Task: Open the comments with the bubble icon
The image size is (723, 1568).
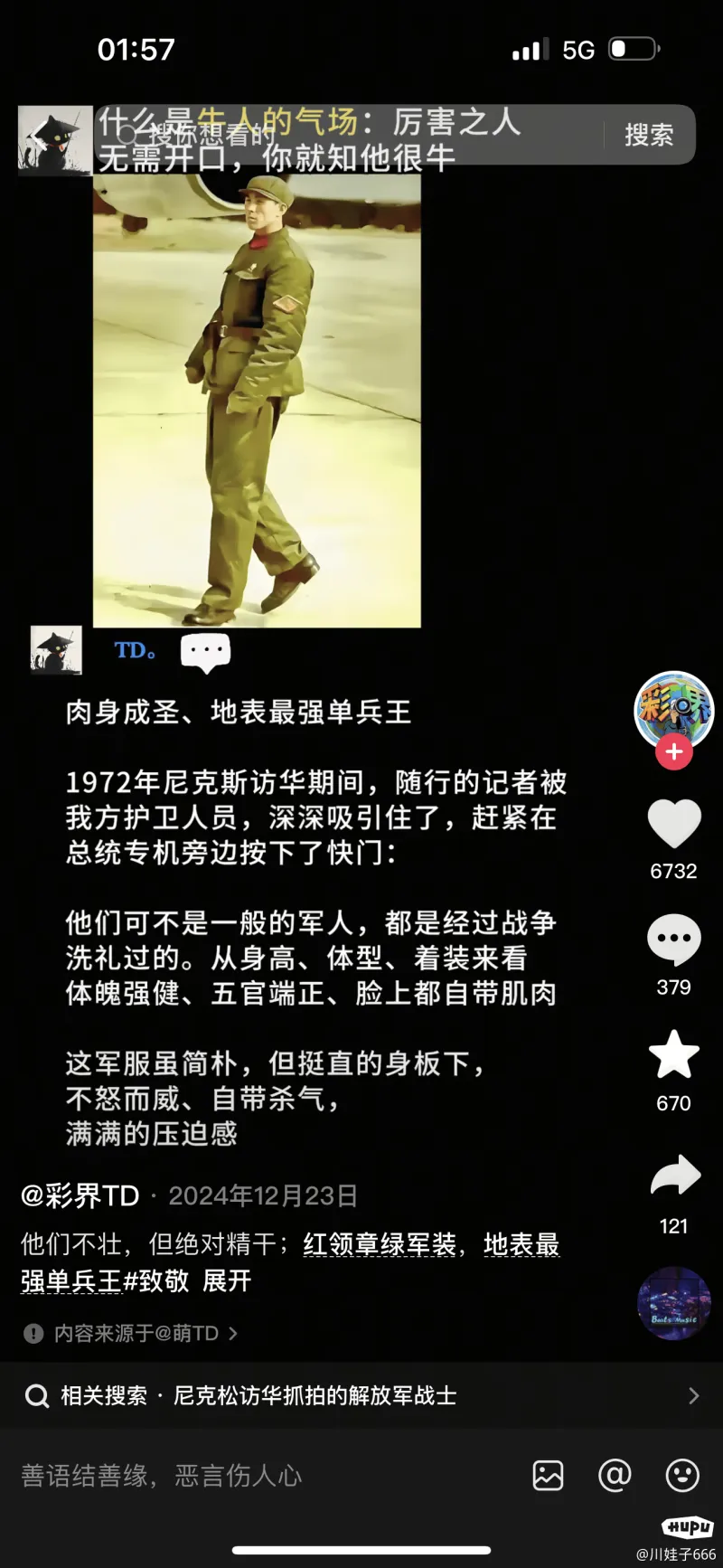Action: click(x=674, y=940)
